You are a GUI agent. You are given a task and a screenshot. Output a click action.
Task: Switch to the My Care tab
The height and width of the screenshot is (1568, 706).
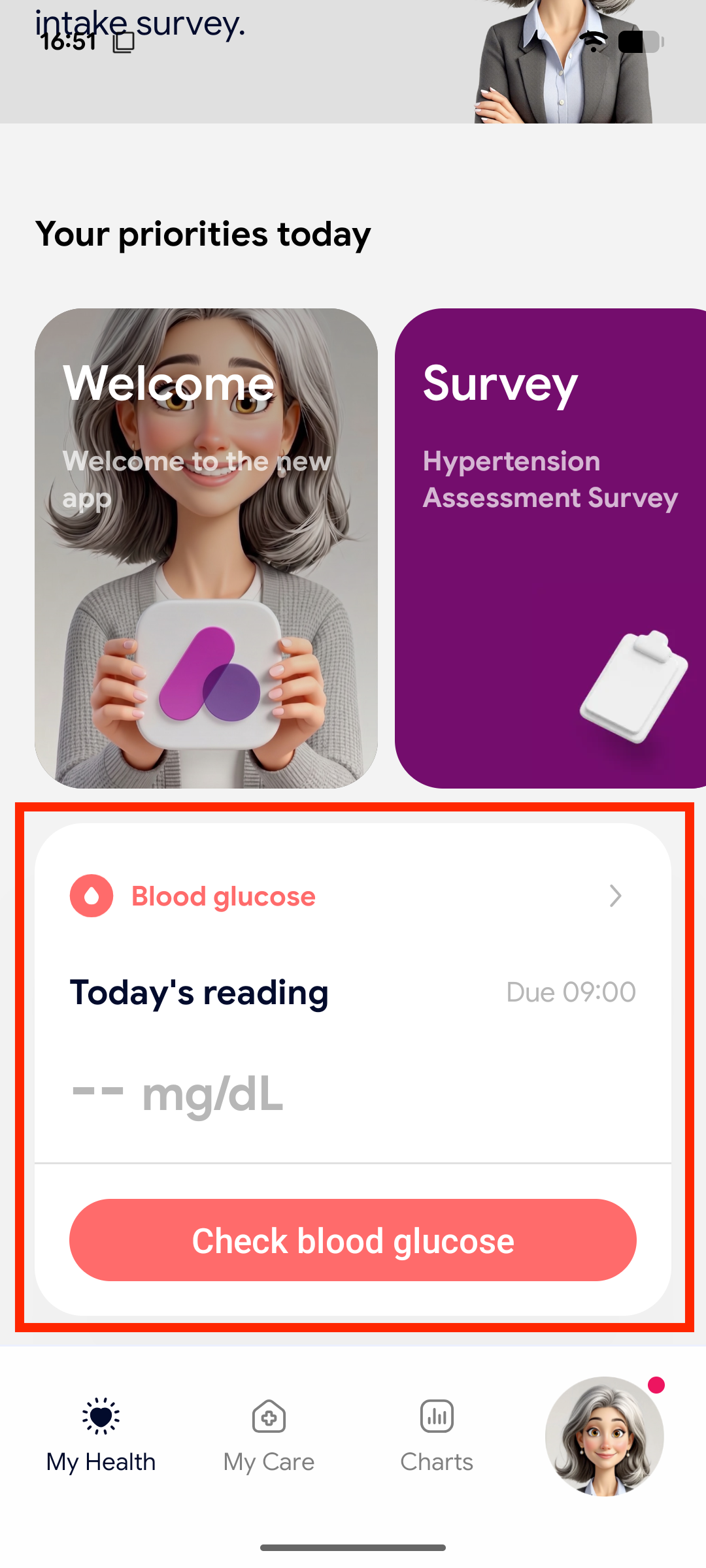pos(269,1435)
